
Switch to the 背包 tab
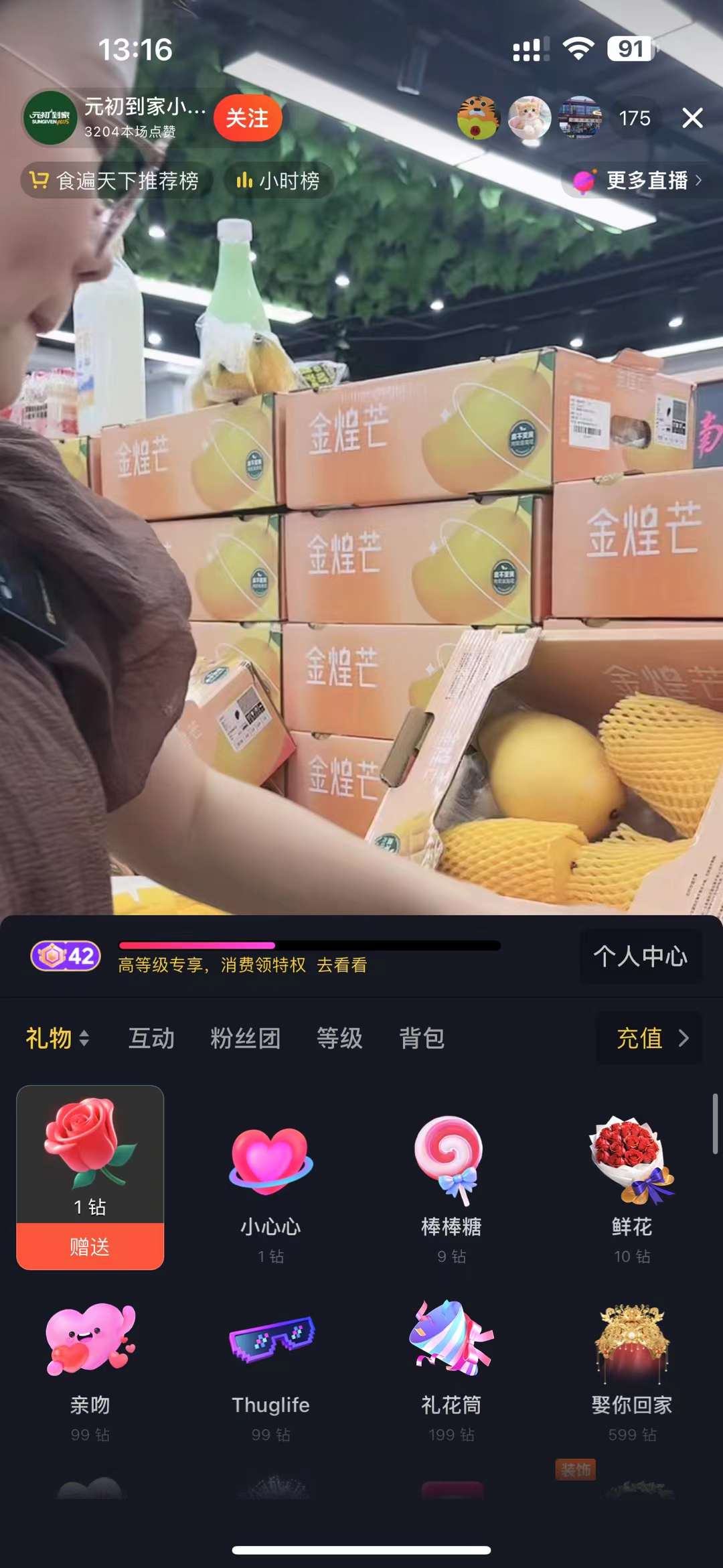pos(422,1038)
